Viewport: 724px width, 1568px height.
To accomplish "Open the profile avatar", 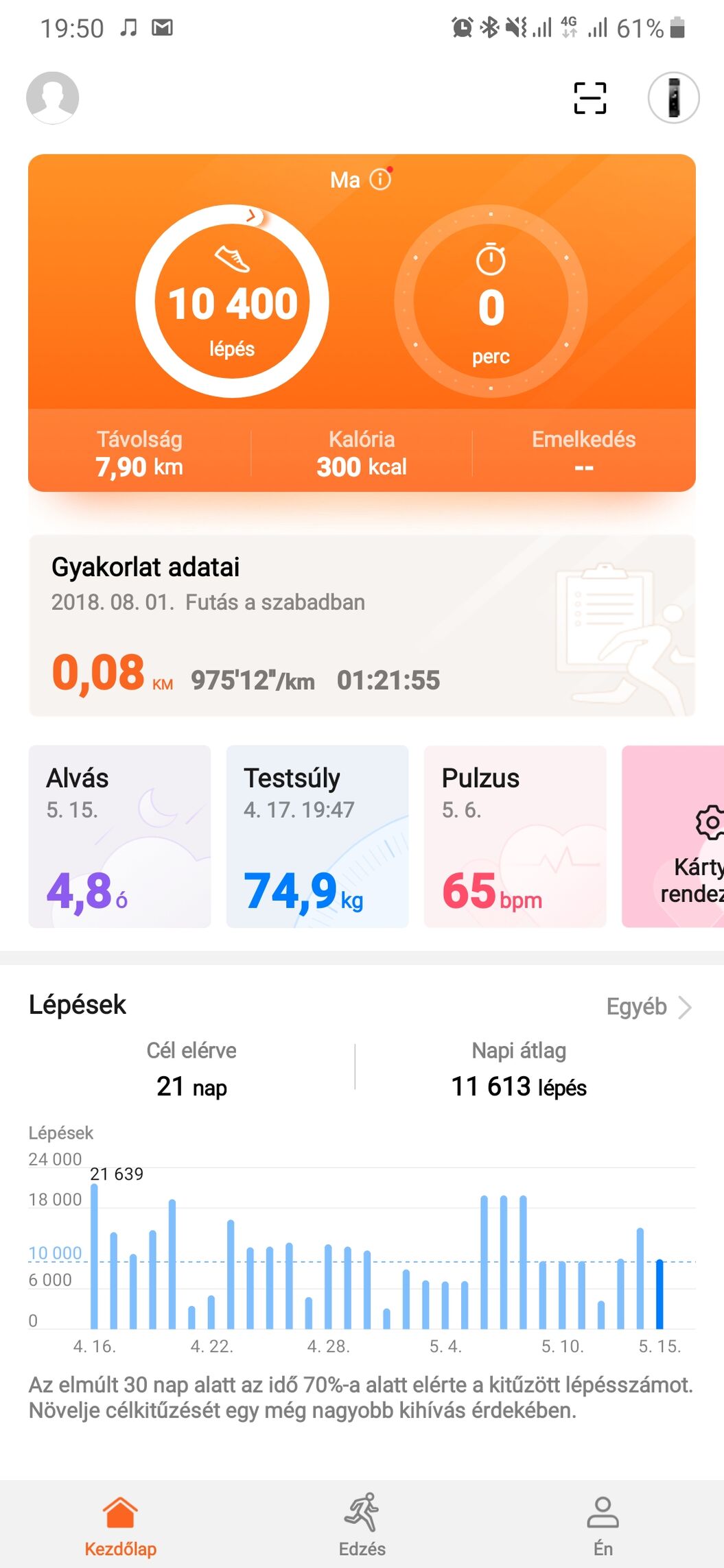I will tap(53, 97).
